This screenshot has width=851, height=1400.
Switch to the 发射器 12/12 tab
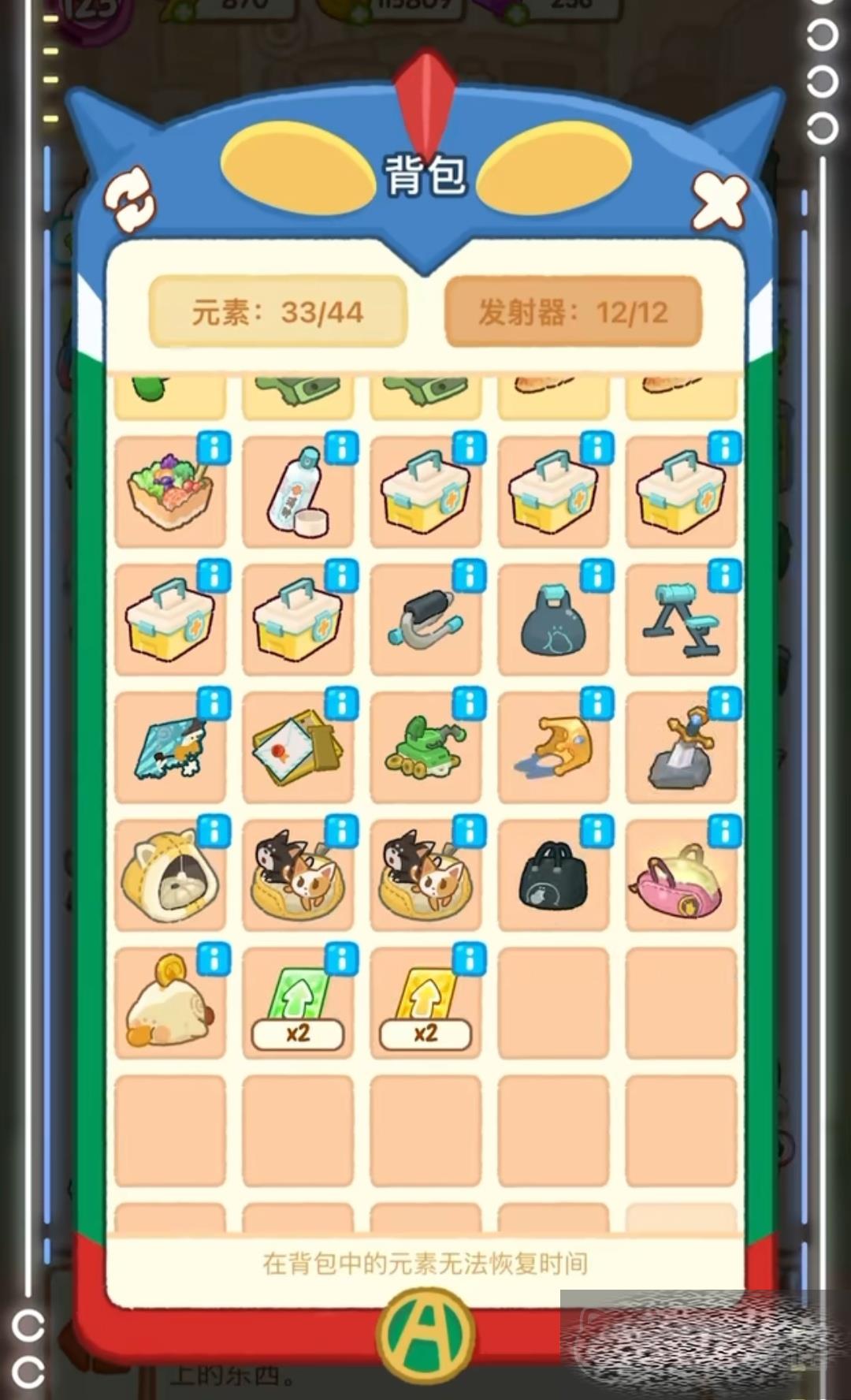(x=573, y=312)
